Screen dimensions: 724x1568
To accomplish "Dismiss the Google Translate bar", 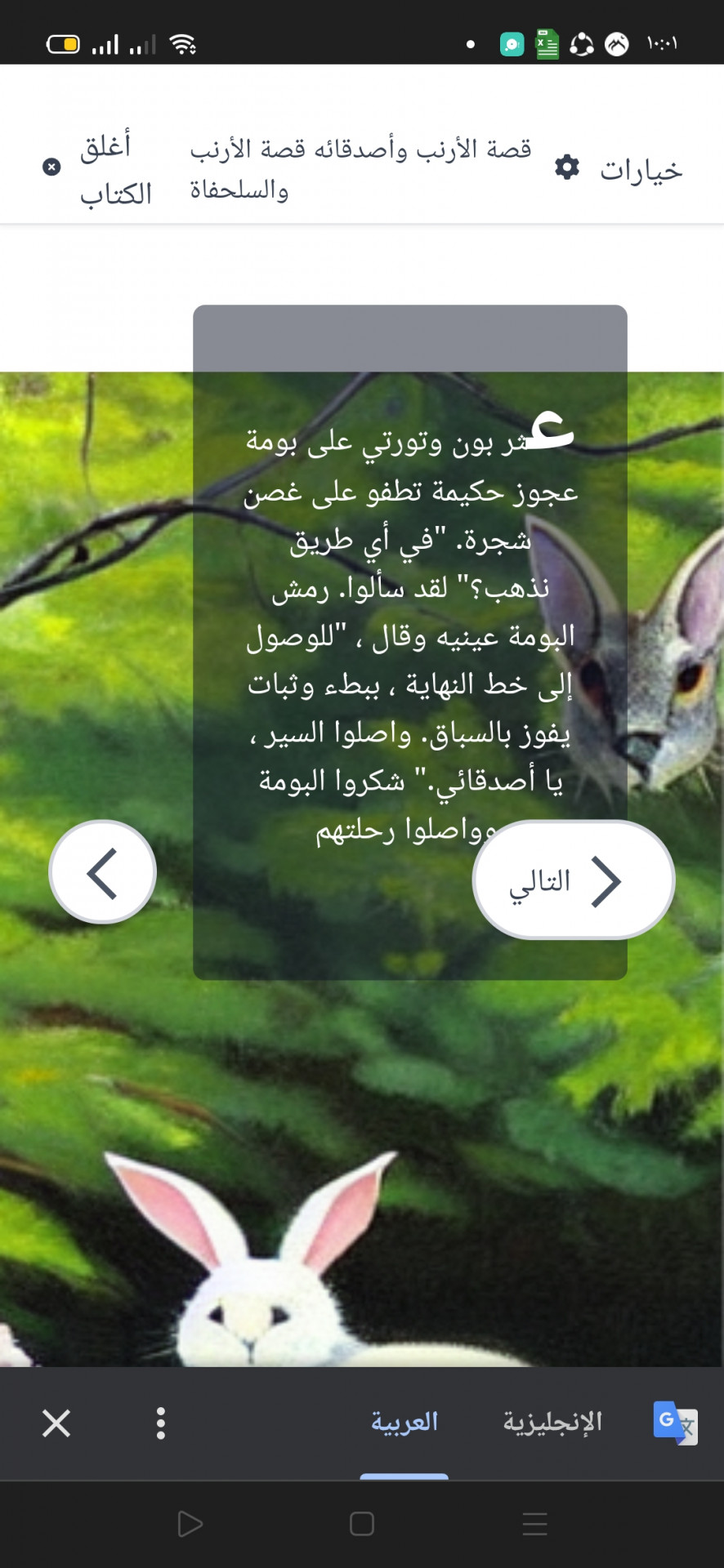I will coord(56,1423).
